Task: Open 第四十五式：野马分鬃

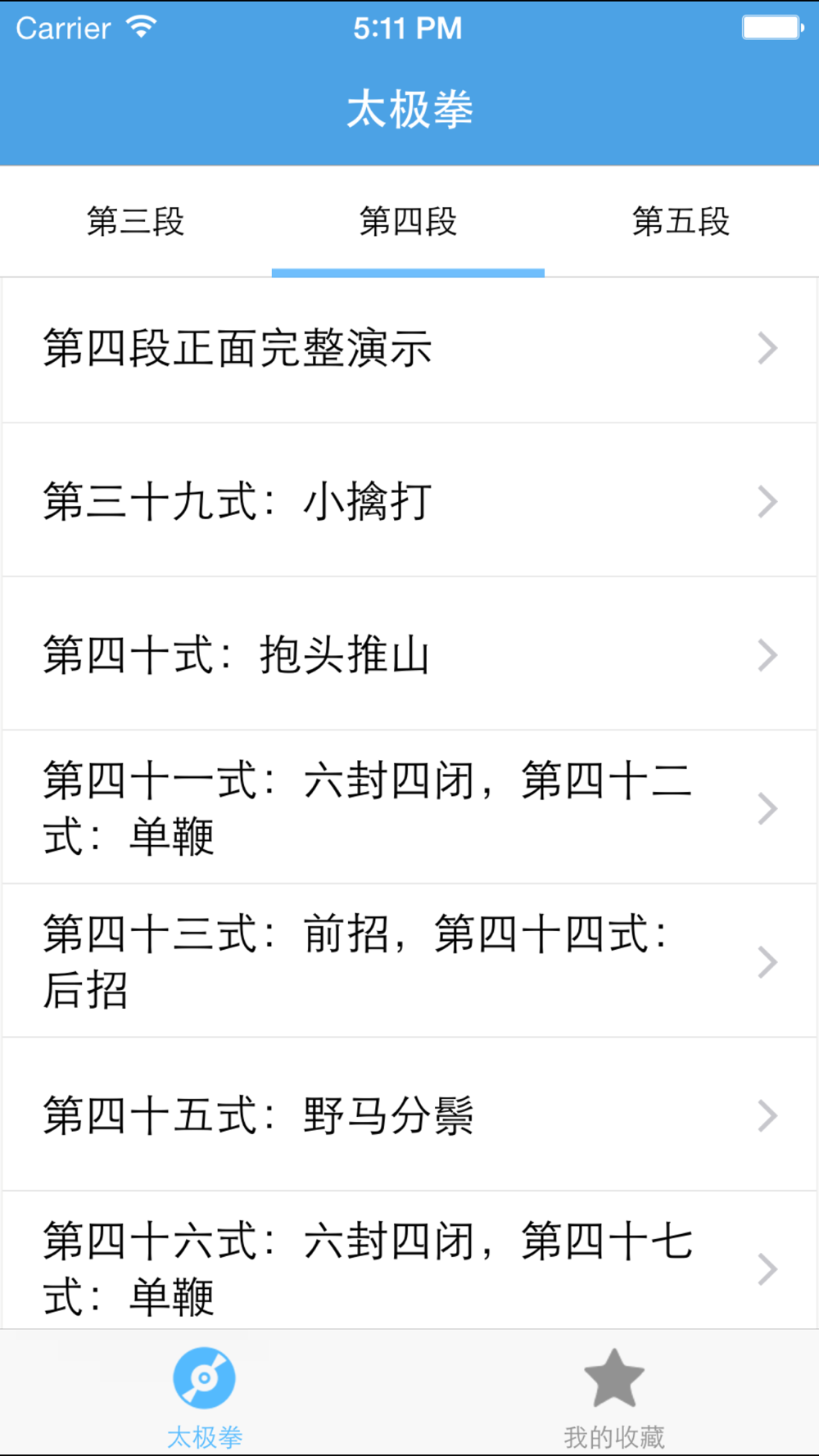Action: pos(409,1115)
